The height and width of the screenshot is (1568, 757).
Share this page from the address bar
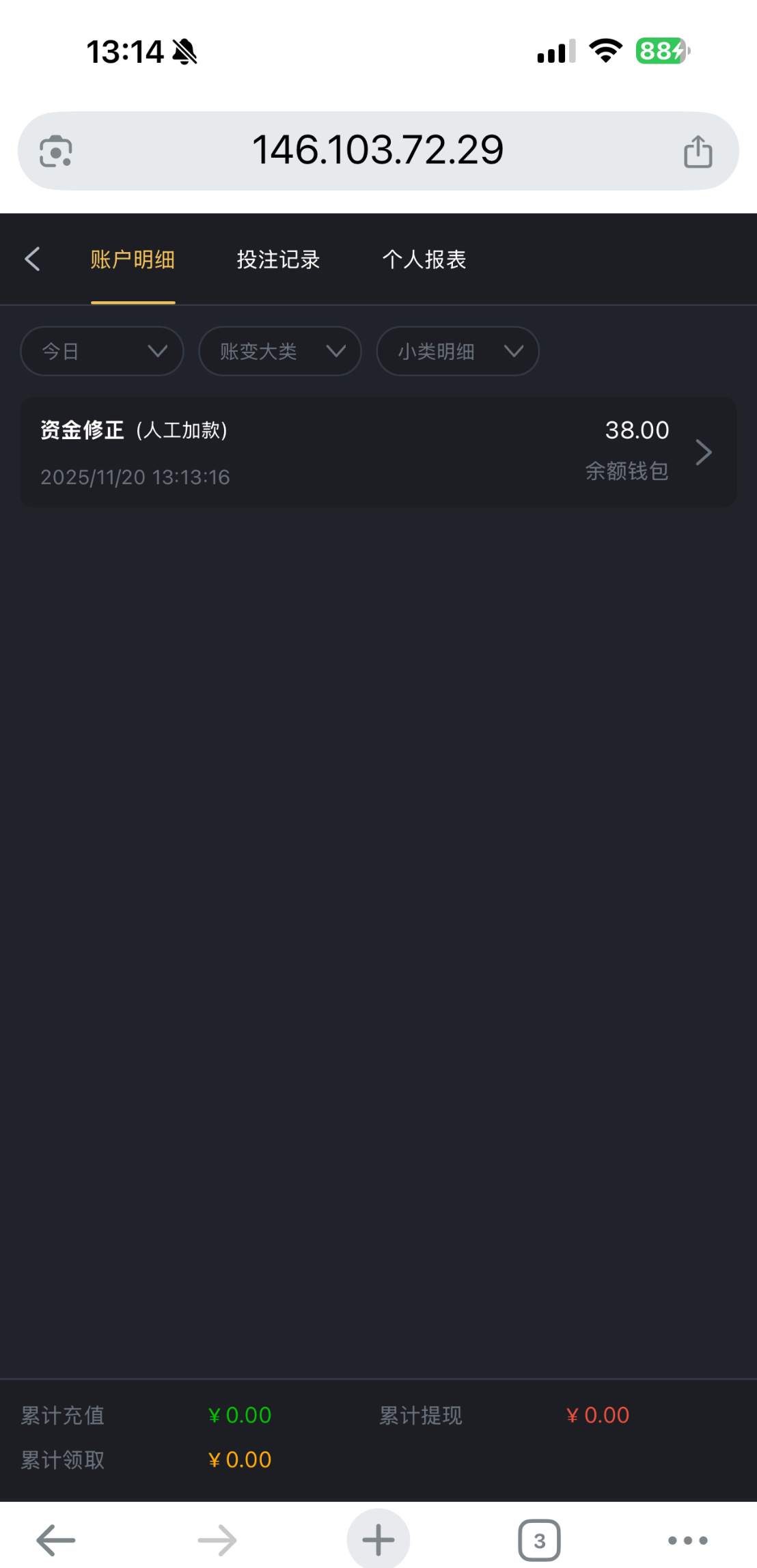coord(698,151)
